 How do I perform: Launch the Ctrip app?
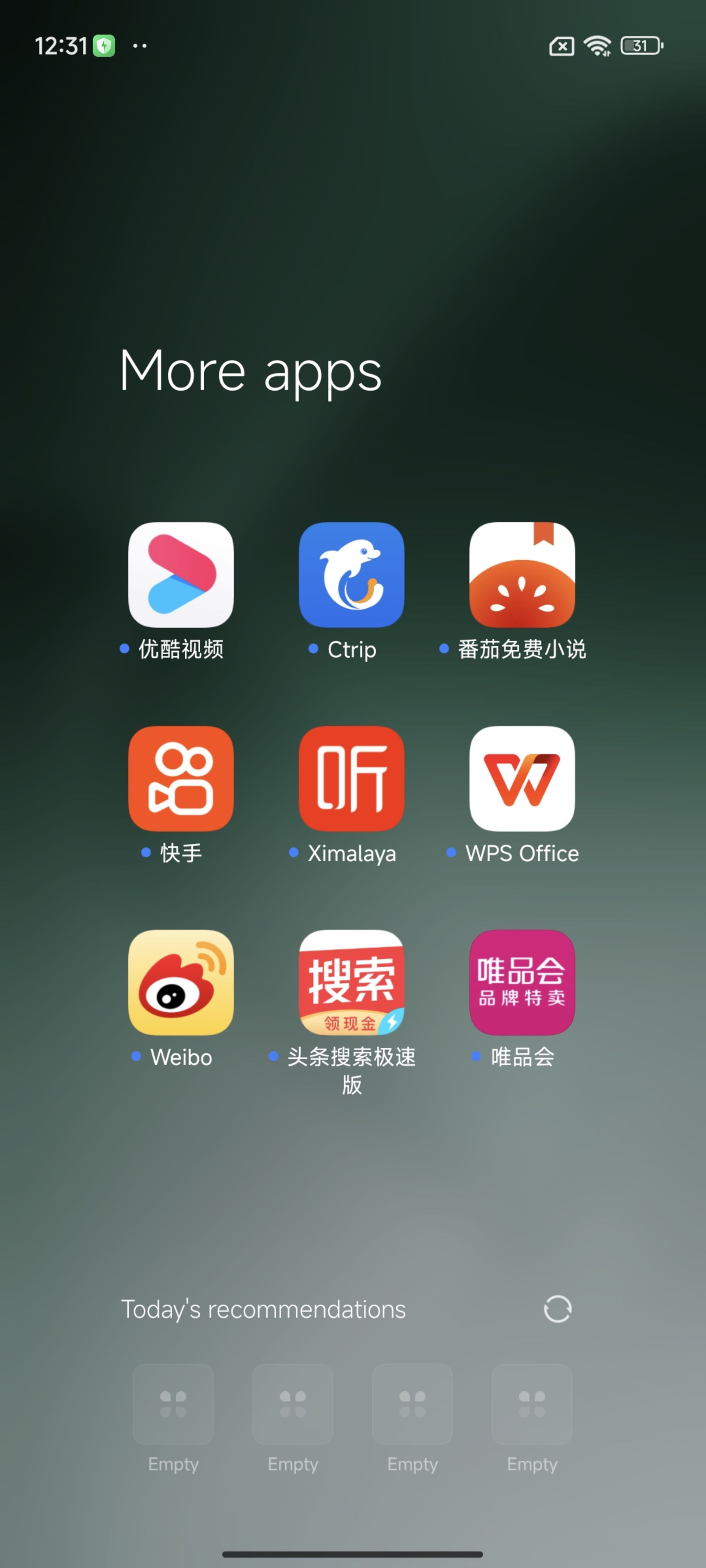tap(352, 575)
